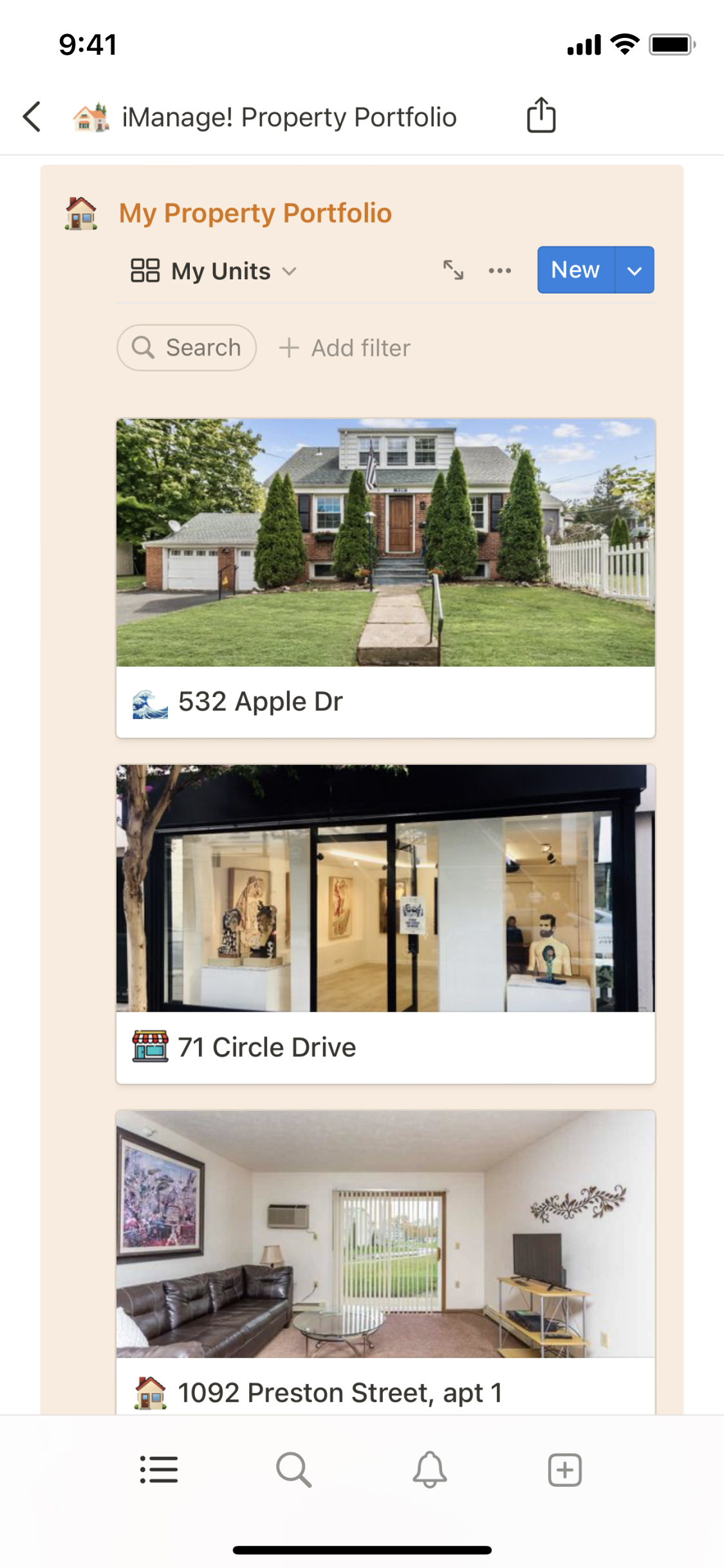Open the 1092 Preston Street, apt 1 card
The height and width of the screenshot is (1568, 724).
tap(385, 1262)
